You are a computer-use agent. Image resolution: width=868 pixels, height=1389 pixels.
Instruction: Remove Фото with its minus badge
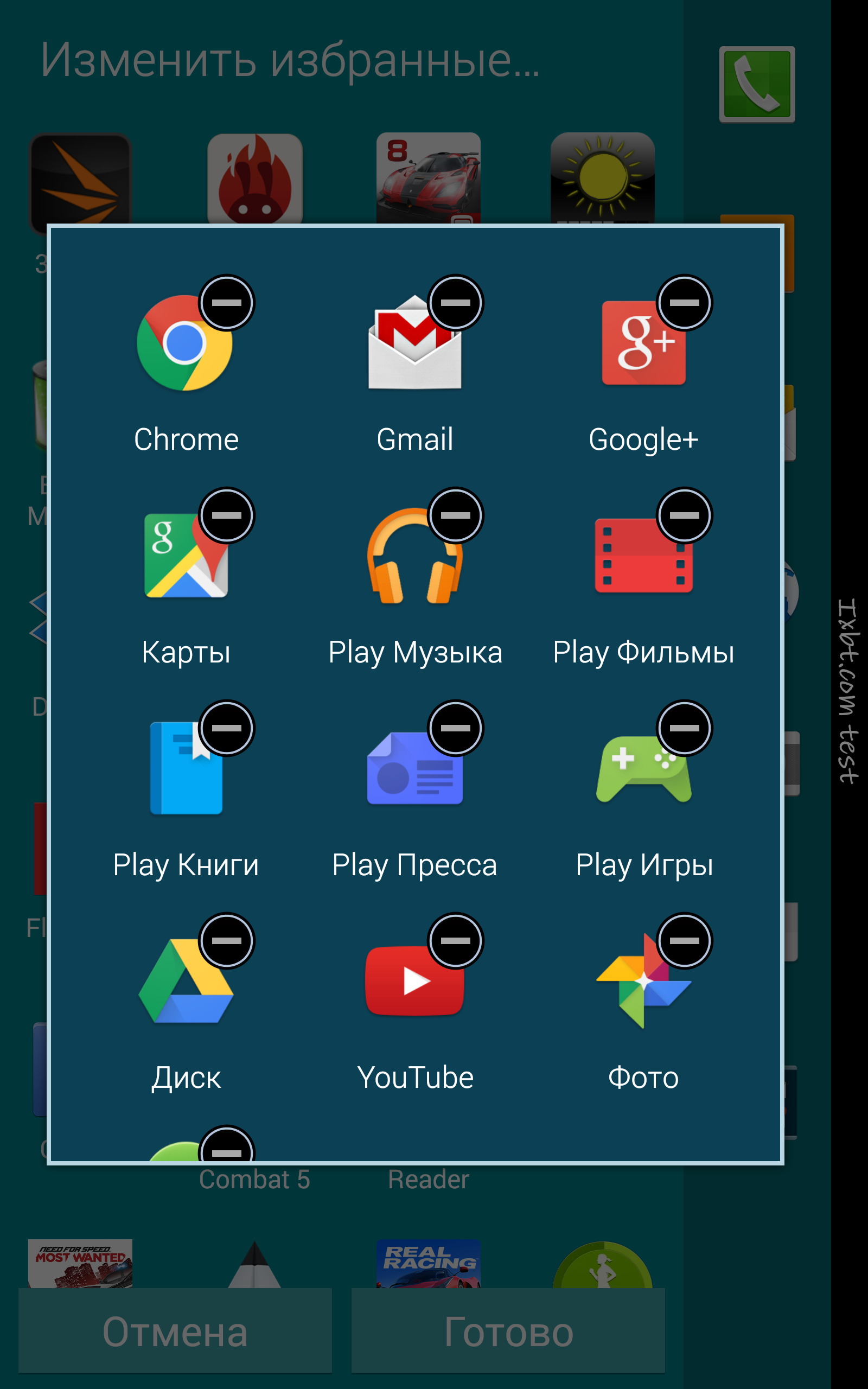click(x=684, y=940)
